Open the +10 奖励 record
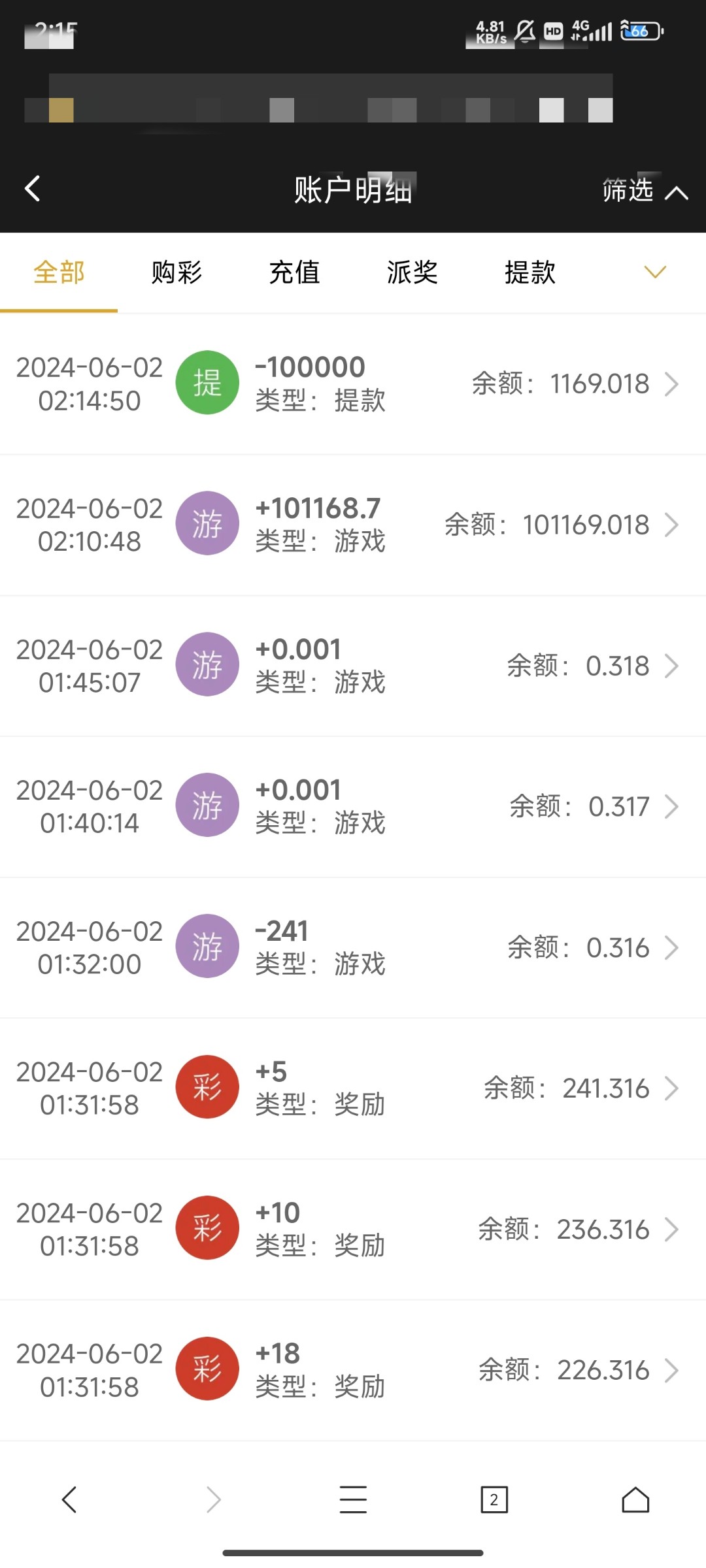Viewport: 706px width, 1568px height. point(353,1229)
